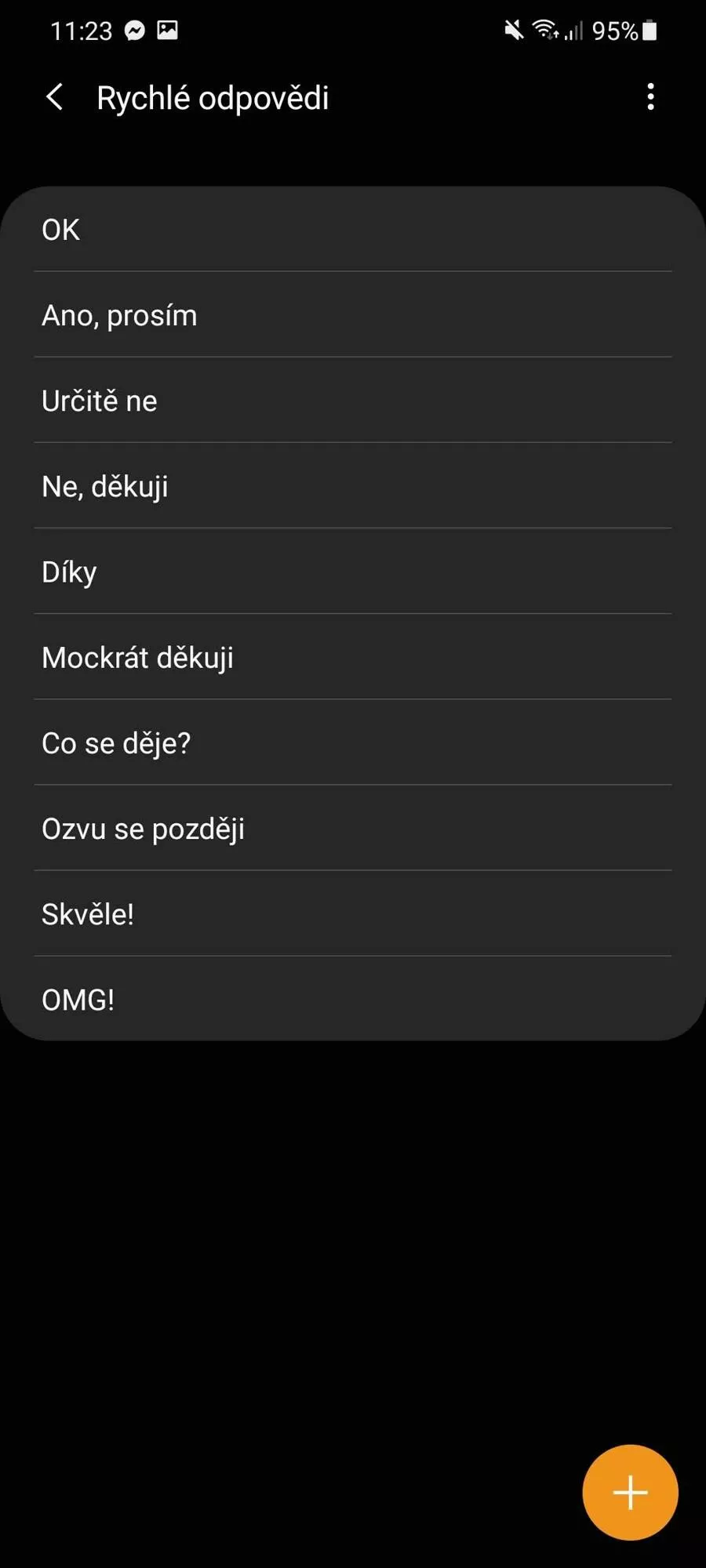This screenshot has width=706, height=1568.
Task: Select the "Ano, prosím" reply
Action: pyautogui.click(x=353, y=315)
